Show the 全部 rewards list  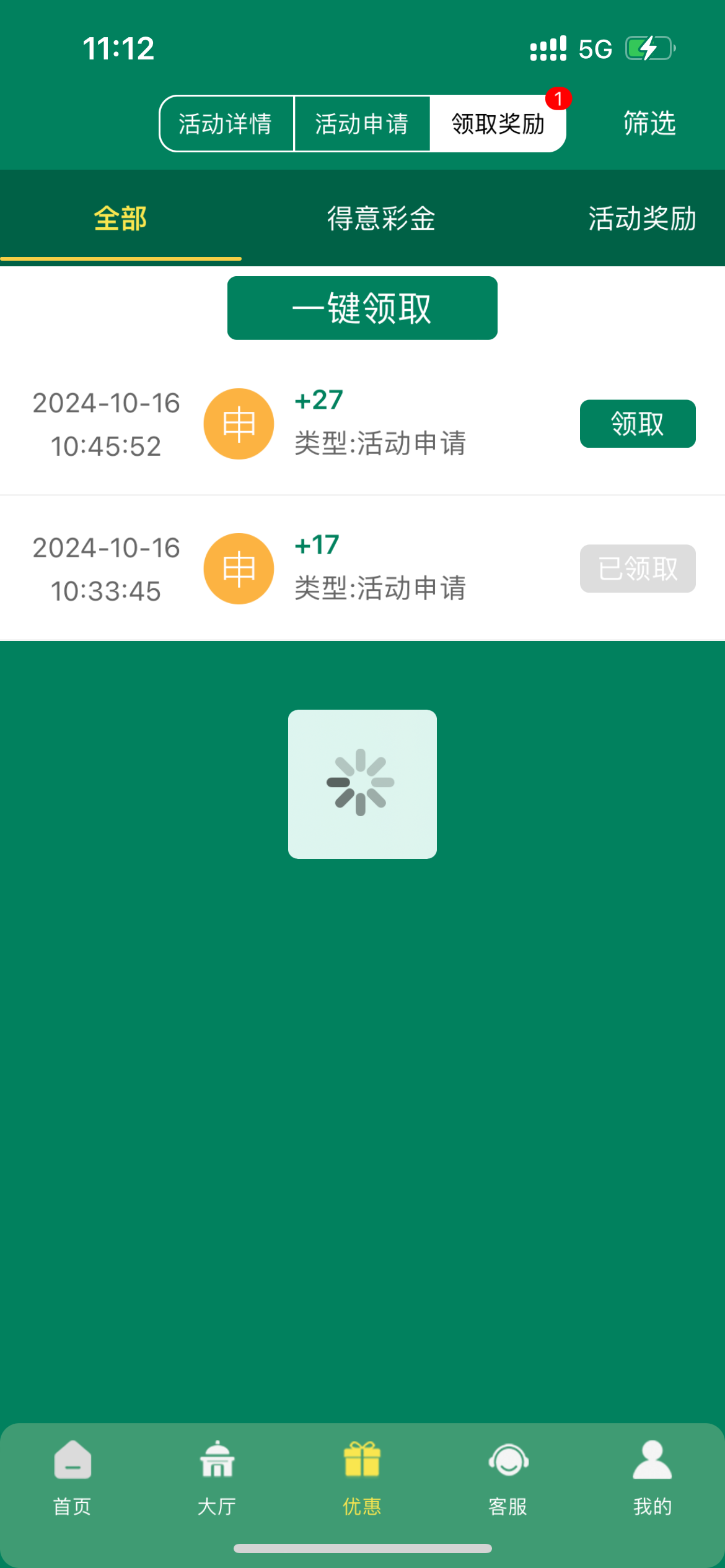click(120, 219)
